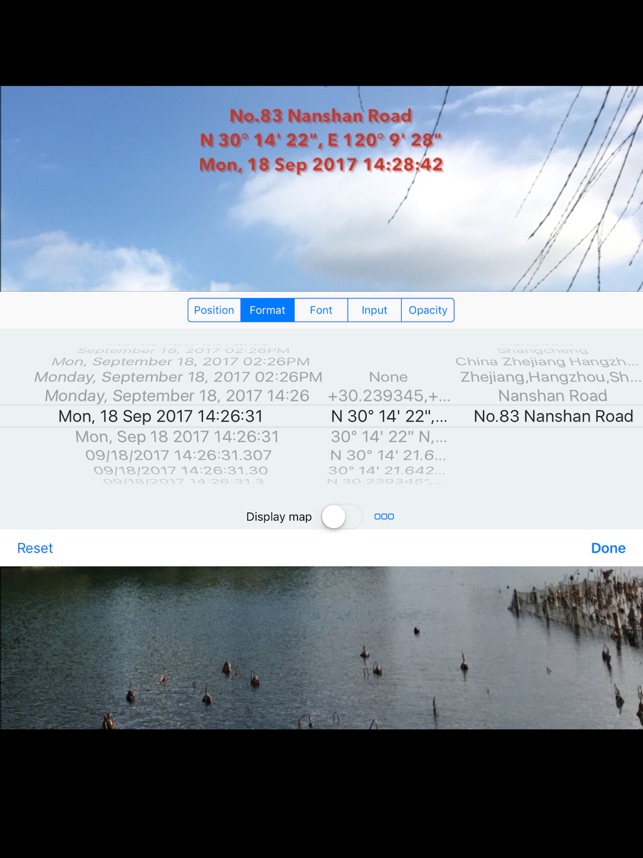Open the Opacity tab
The height and width of the screenshot is (858, 643).
(428, 310)
